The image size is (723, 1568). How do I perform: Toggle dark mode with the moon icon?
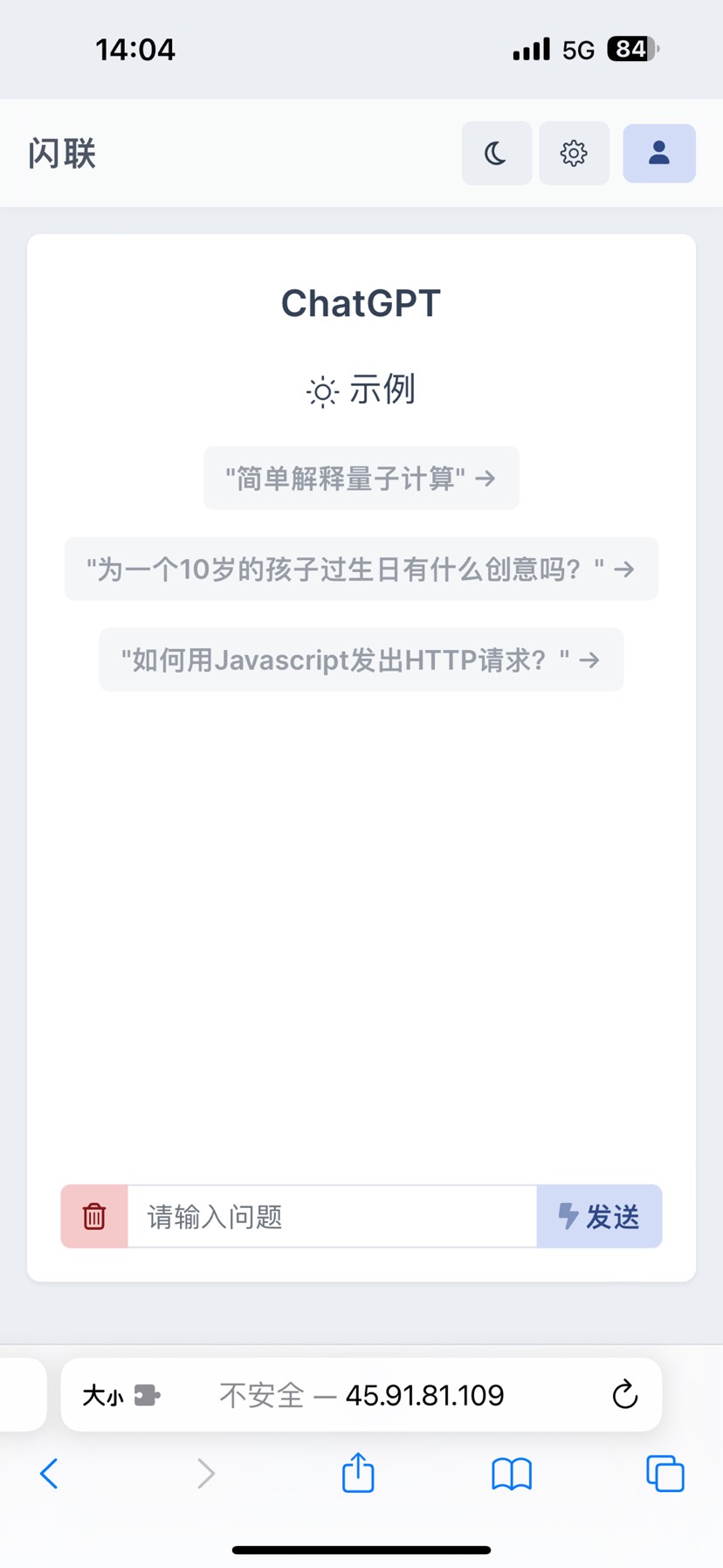point(496,154)
